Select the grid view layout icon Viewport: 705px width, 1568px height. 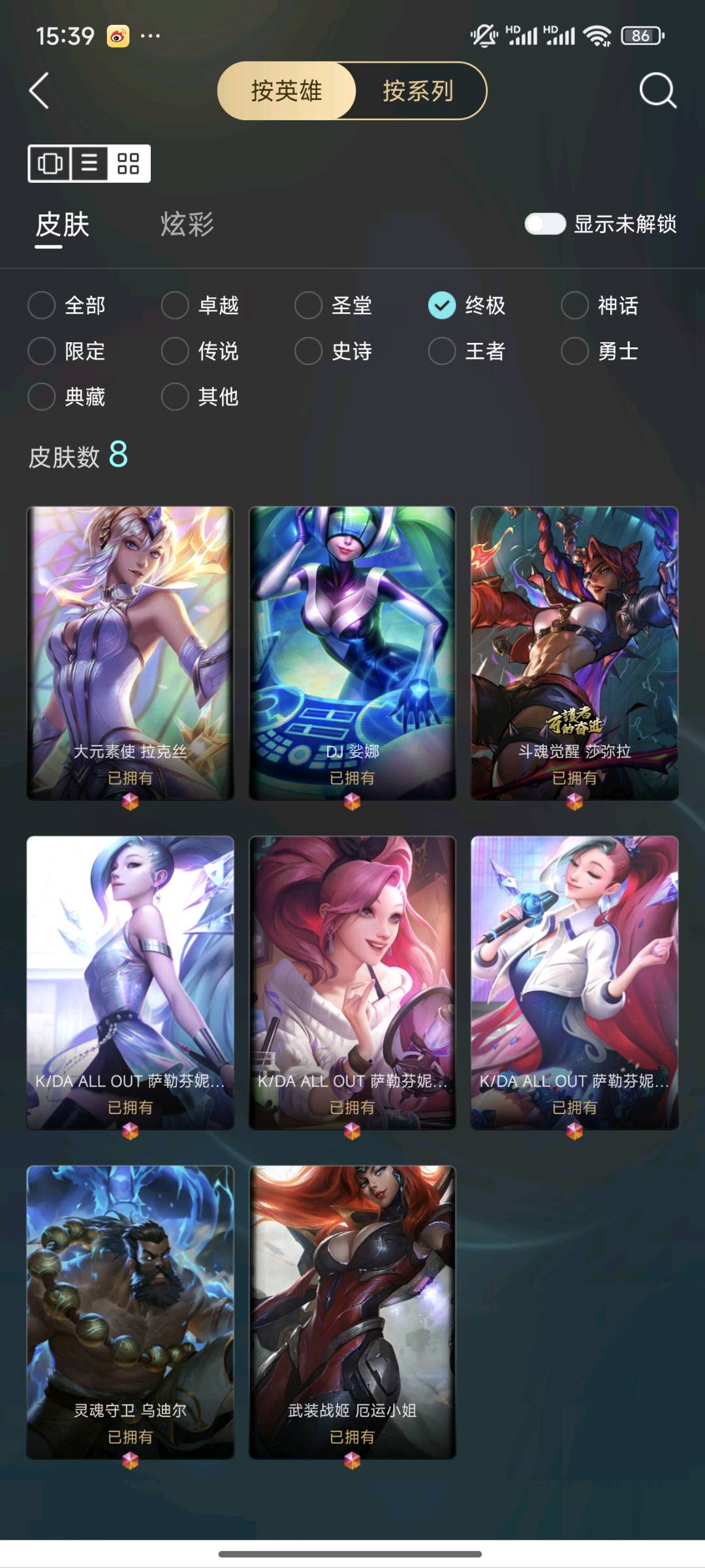[128, 163]
